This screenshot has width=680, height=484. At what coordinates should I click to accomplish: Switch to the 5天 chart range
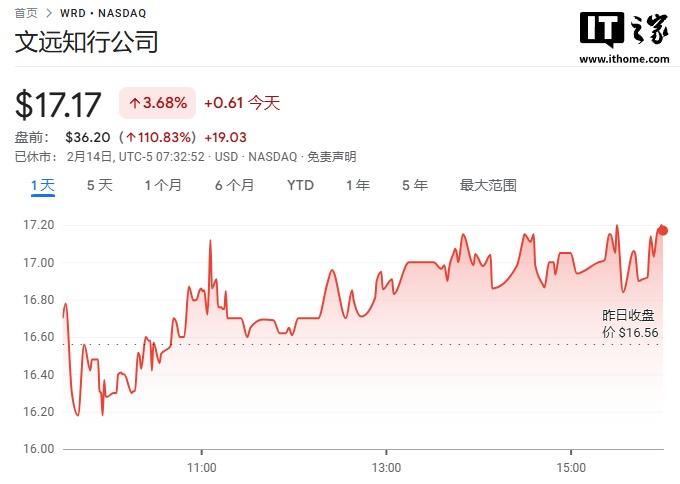pos(100,186)
